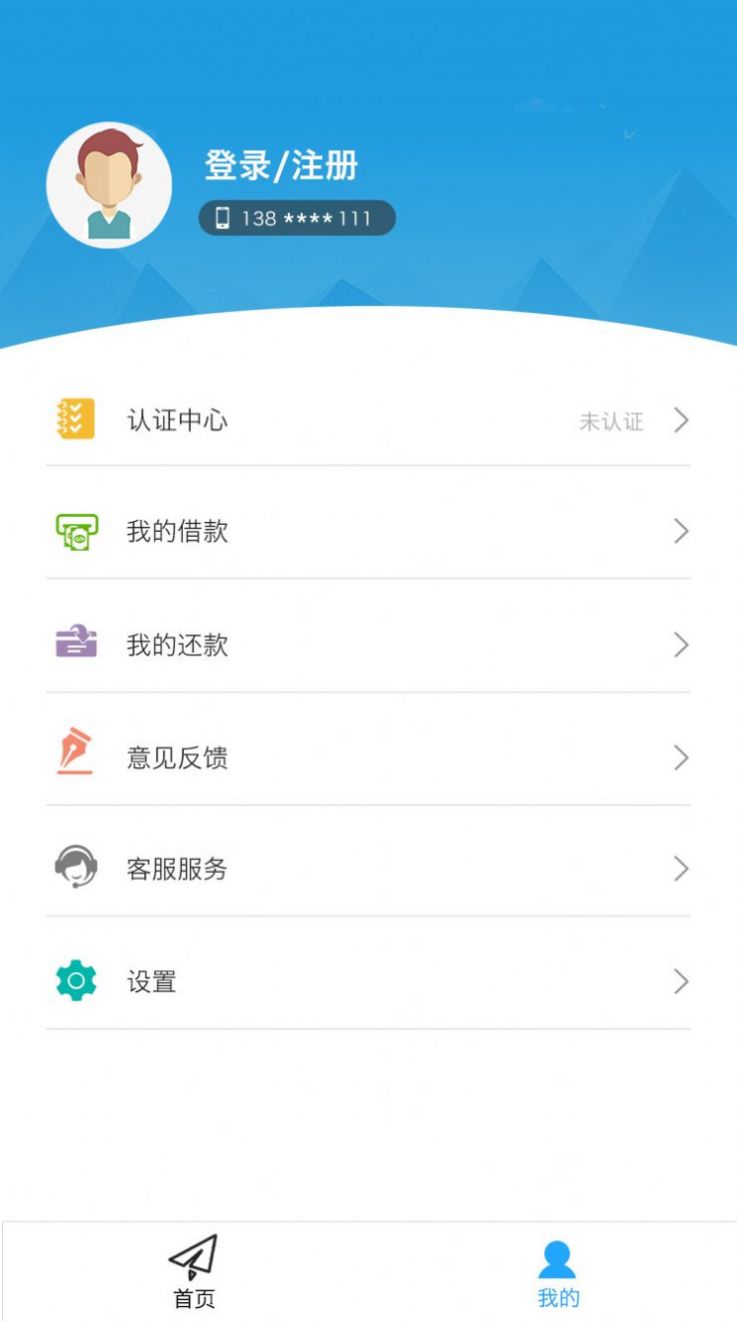Open 我的借款 via its right arrow
This screenshot has width=737, height=1321.
[x=681, y=532]
